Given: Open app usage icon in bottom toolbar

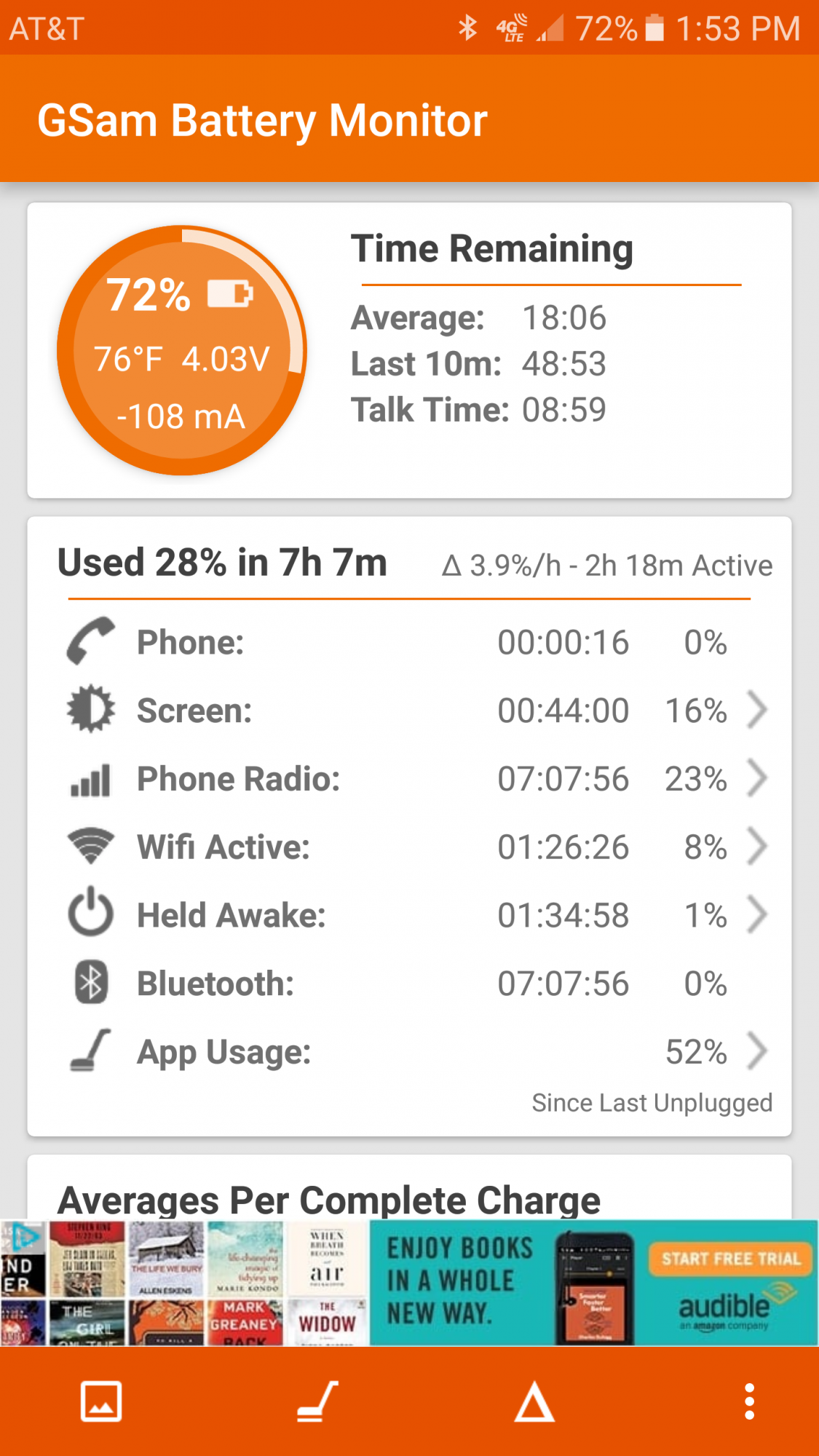Looking at the screenshot, I should (317, 1401).
